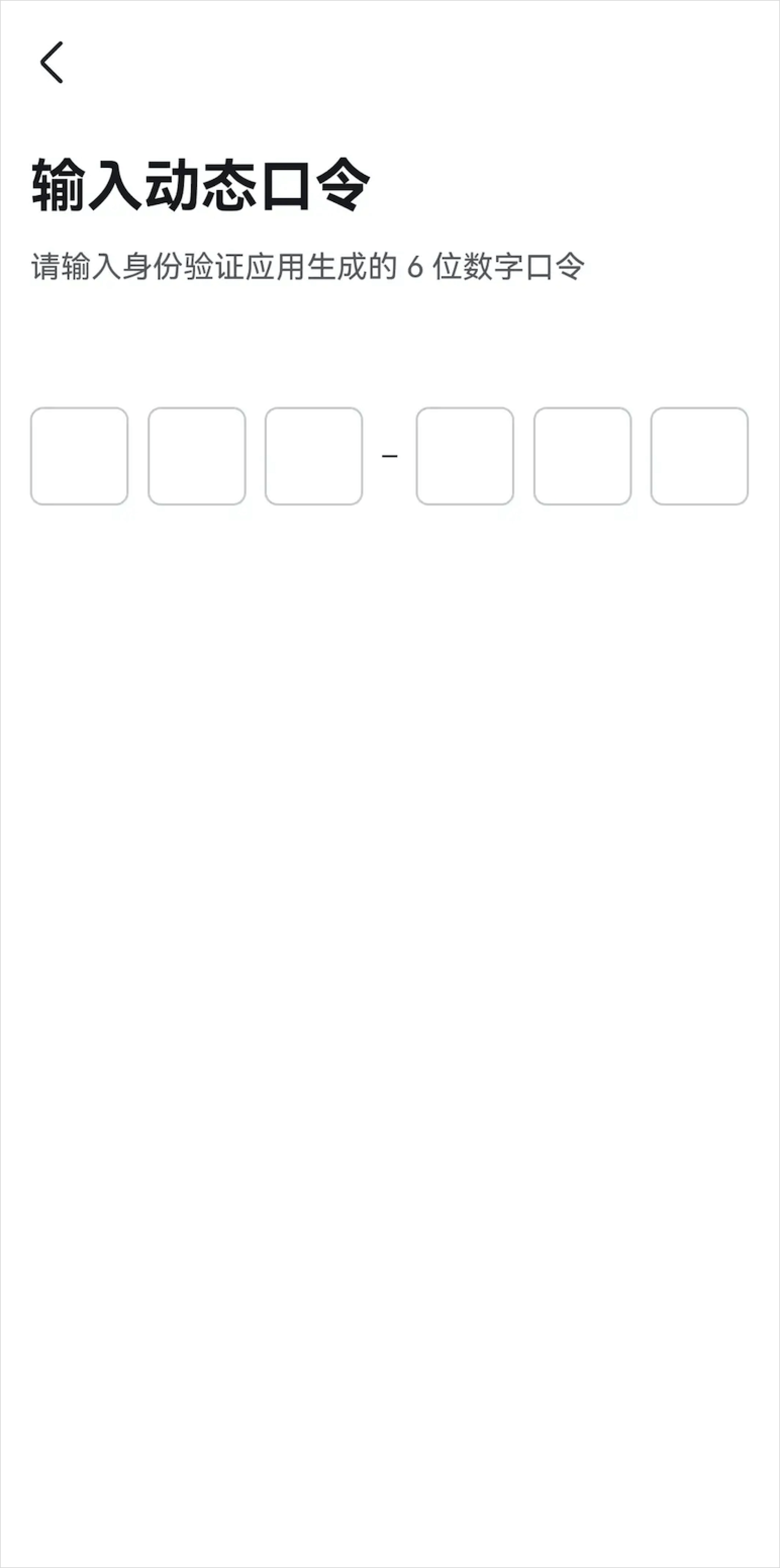Focus the third digit box before the dash
The width and height of the screenshot is (780, 1568).
[313, 456]
